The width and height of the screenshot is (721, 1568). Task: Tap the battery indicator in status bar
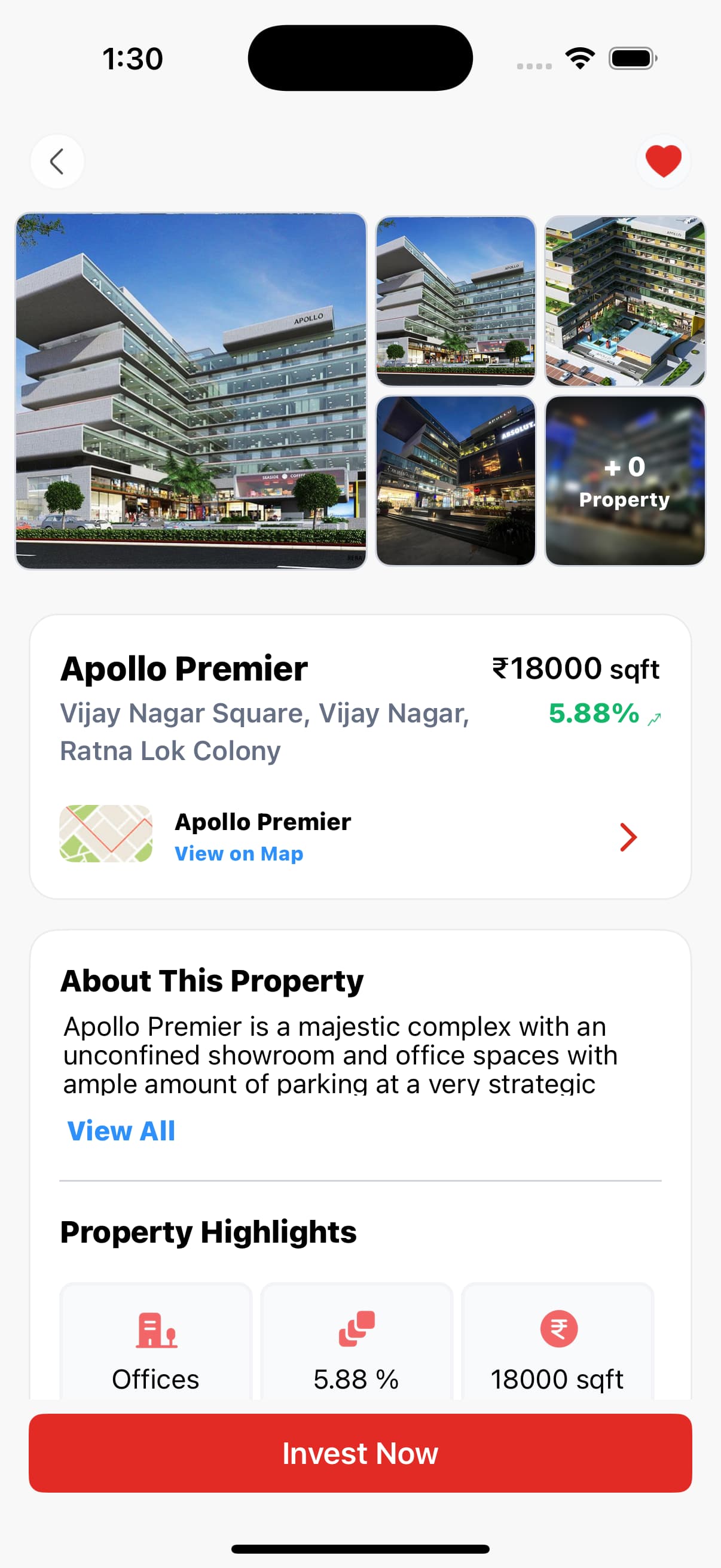631,57
